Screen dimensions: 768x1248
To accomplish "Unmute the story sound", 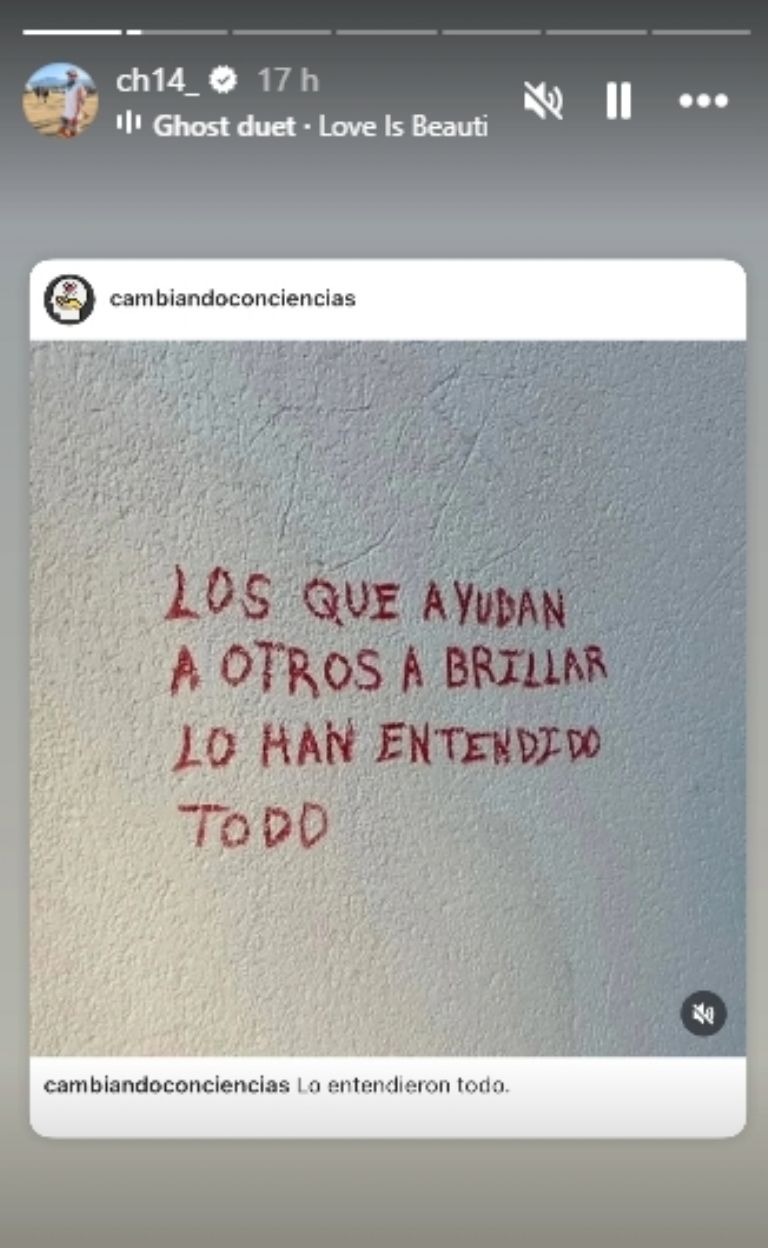I will [x=543, y=101].
